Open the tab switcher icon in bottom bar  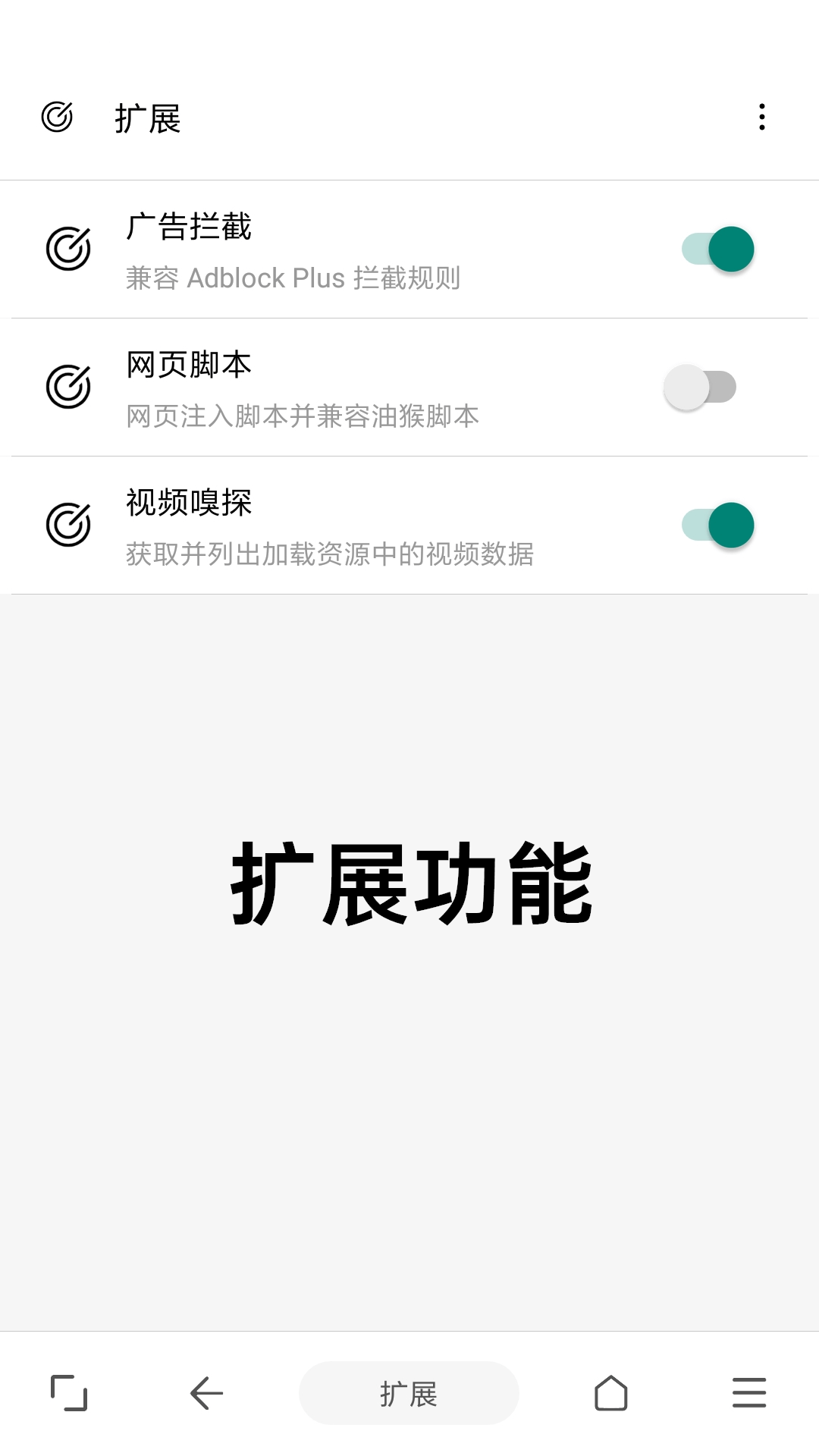[67, 1392]
